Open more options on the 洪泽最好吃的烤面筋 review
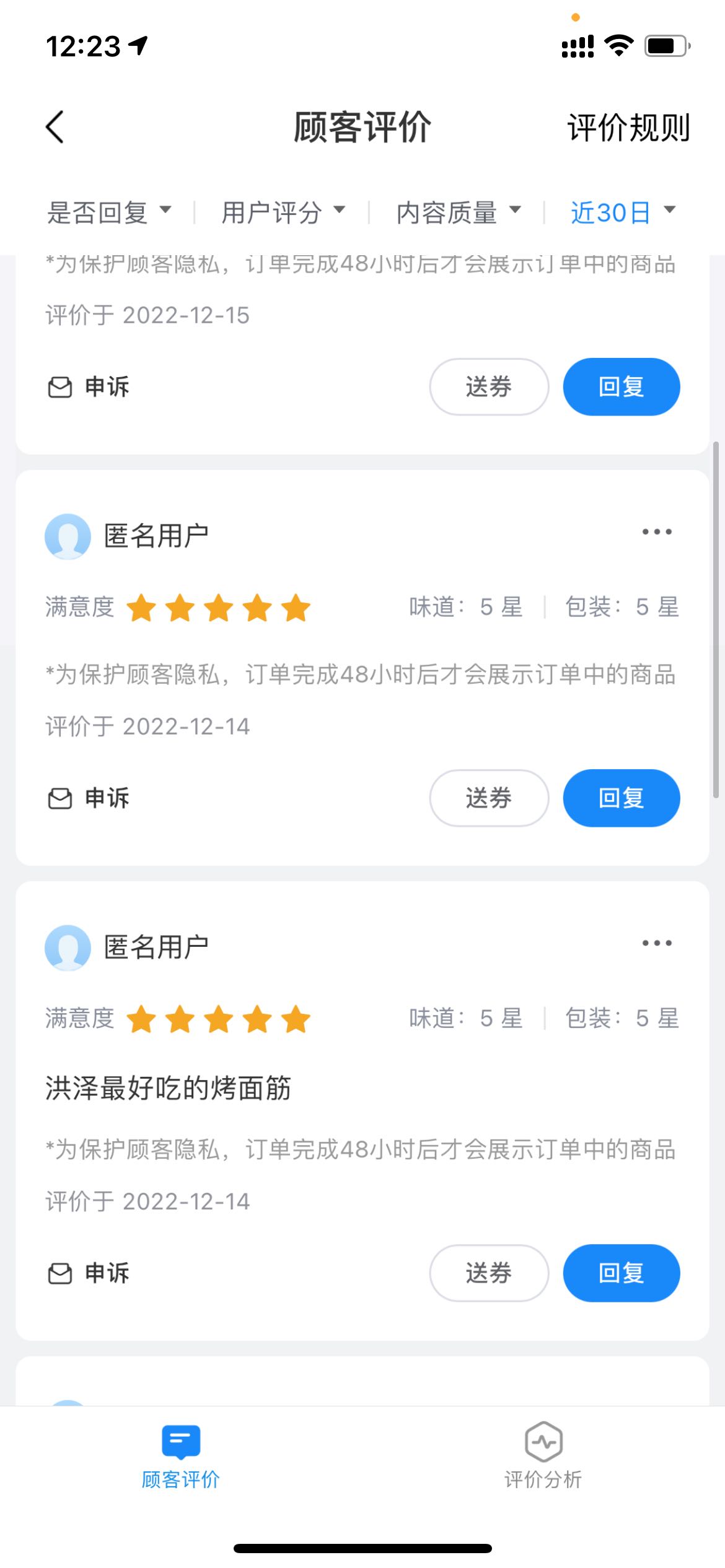Viewport: 725px width, 1568px height. (657, 943)
